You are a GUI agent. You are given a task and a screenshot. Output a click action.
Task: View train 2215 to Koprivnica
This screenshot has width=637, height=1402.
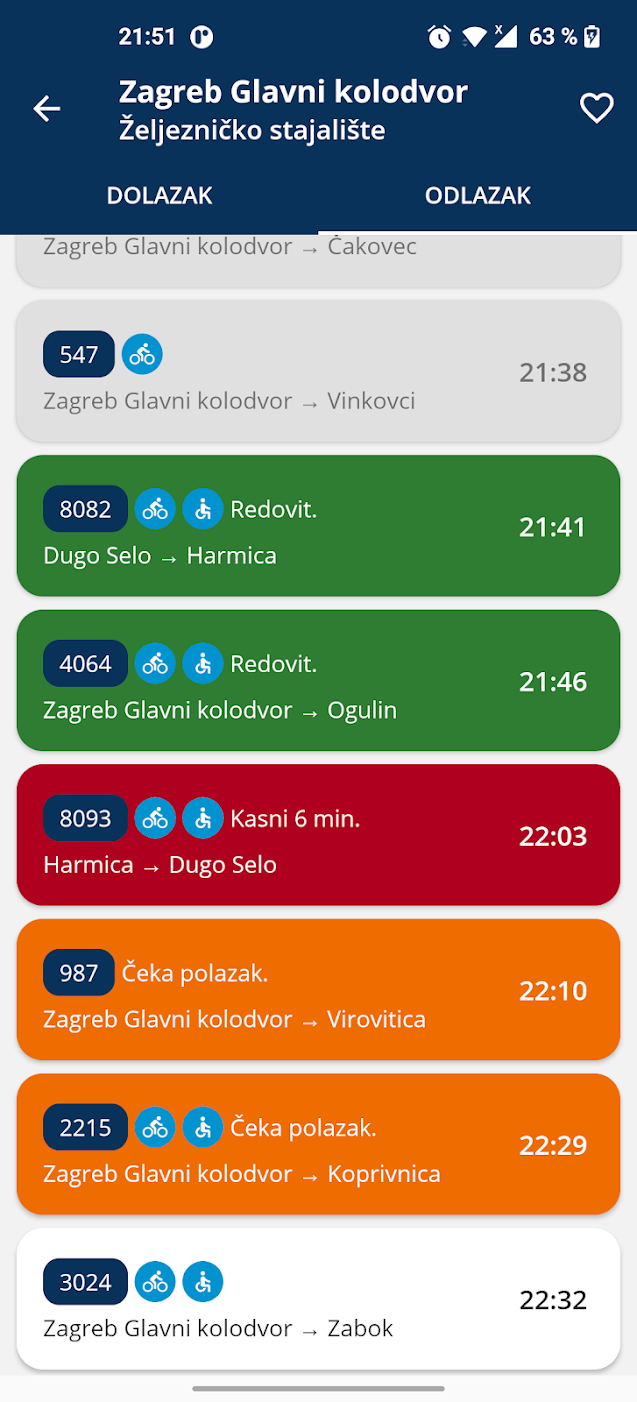coord(319,1144)
